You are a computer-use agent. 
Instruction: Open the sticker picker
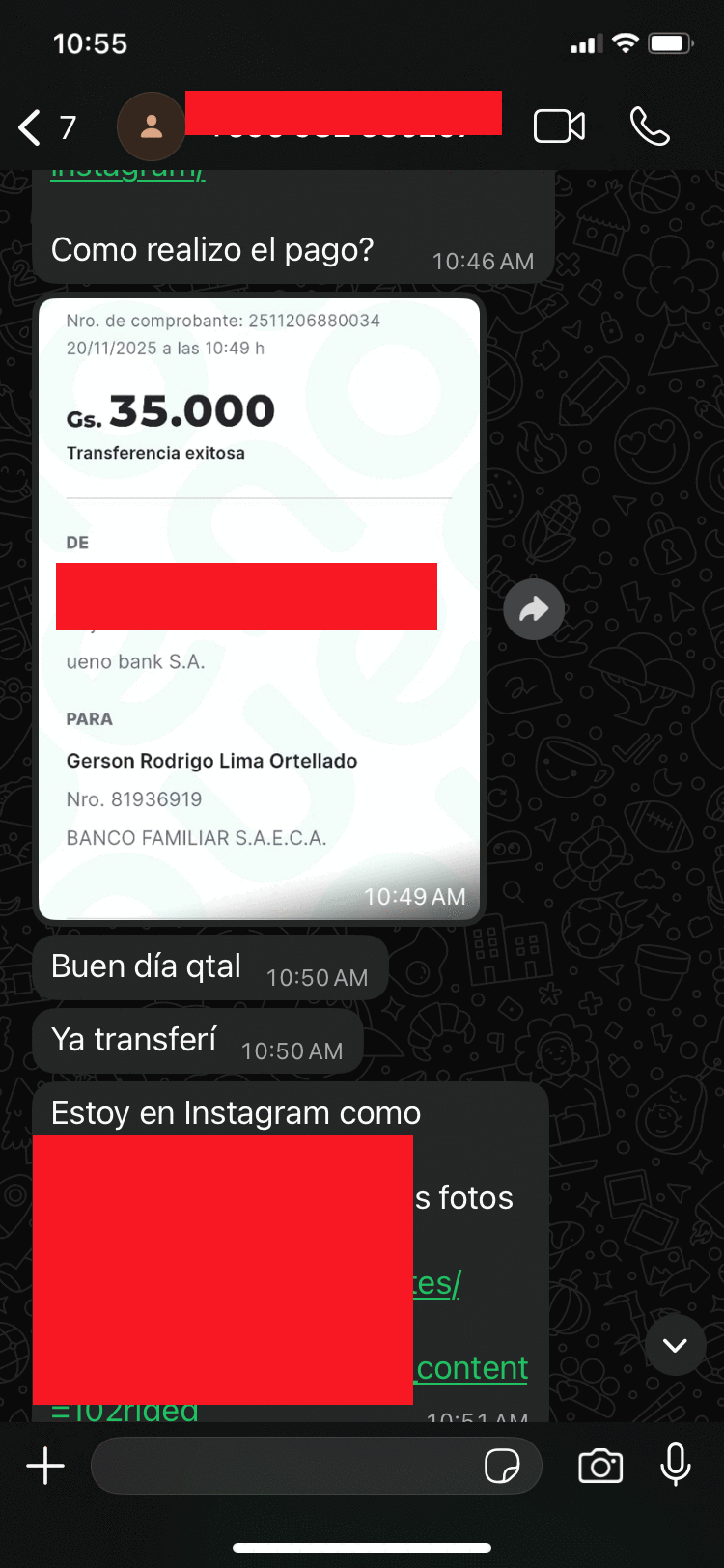click(502, 1466)
